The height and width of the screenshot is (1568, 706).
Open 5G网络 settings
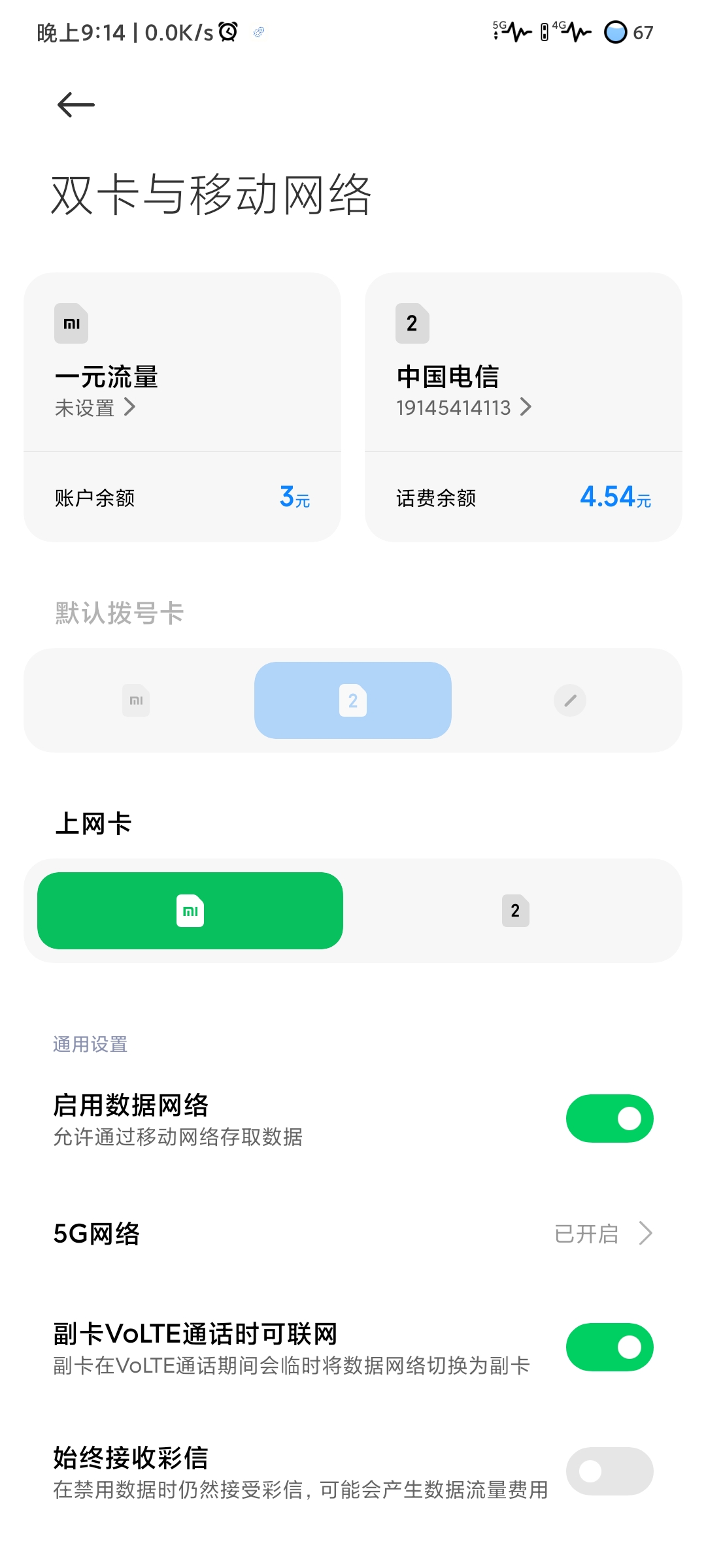(353, 1233)
